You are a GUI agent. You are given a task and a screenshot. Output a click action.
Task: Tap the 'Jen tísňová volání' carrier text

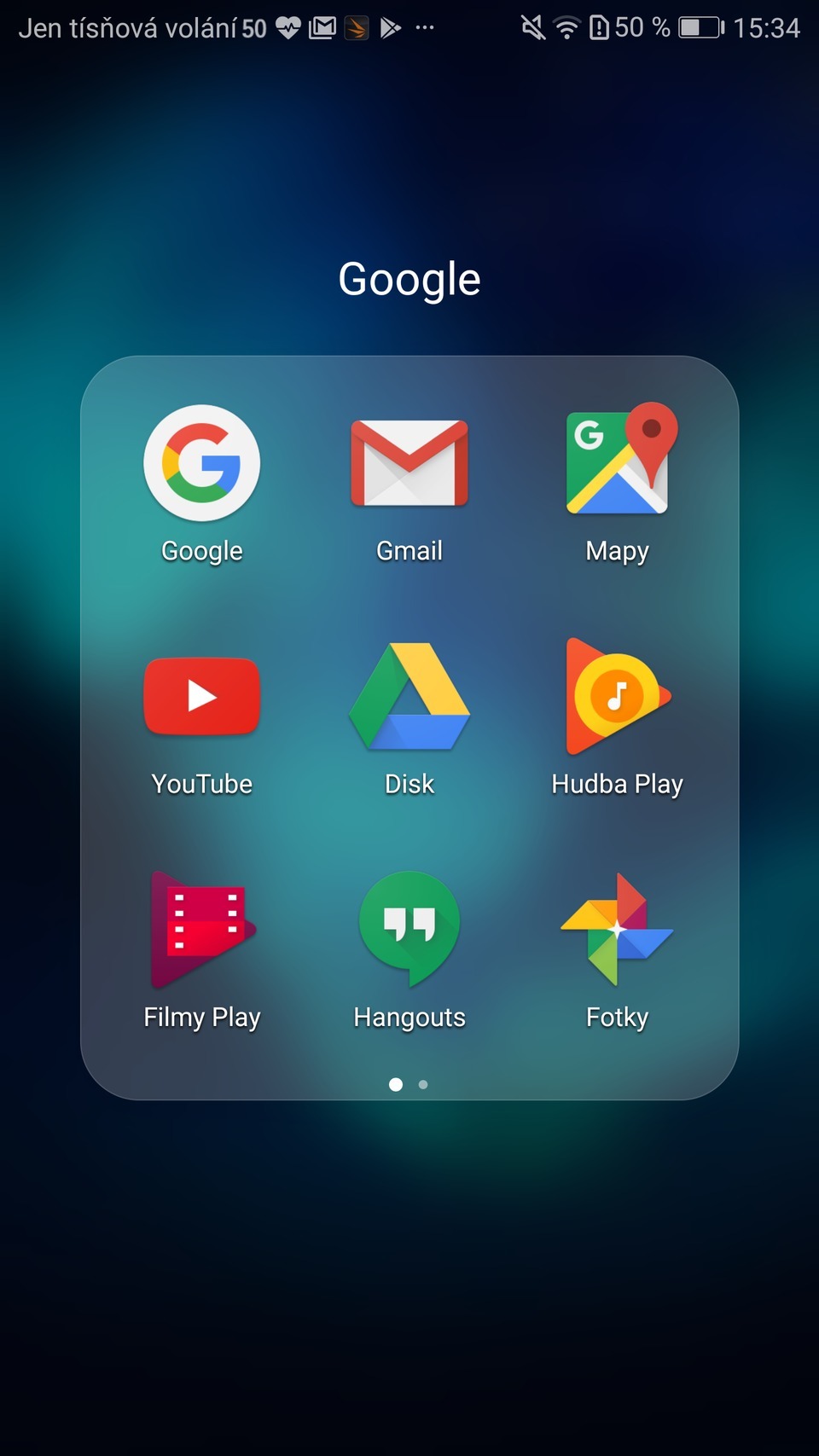click(125, 27)
